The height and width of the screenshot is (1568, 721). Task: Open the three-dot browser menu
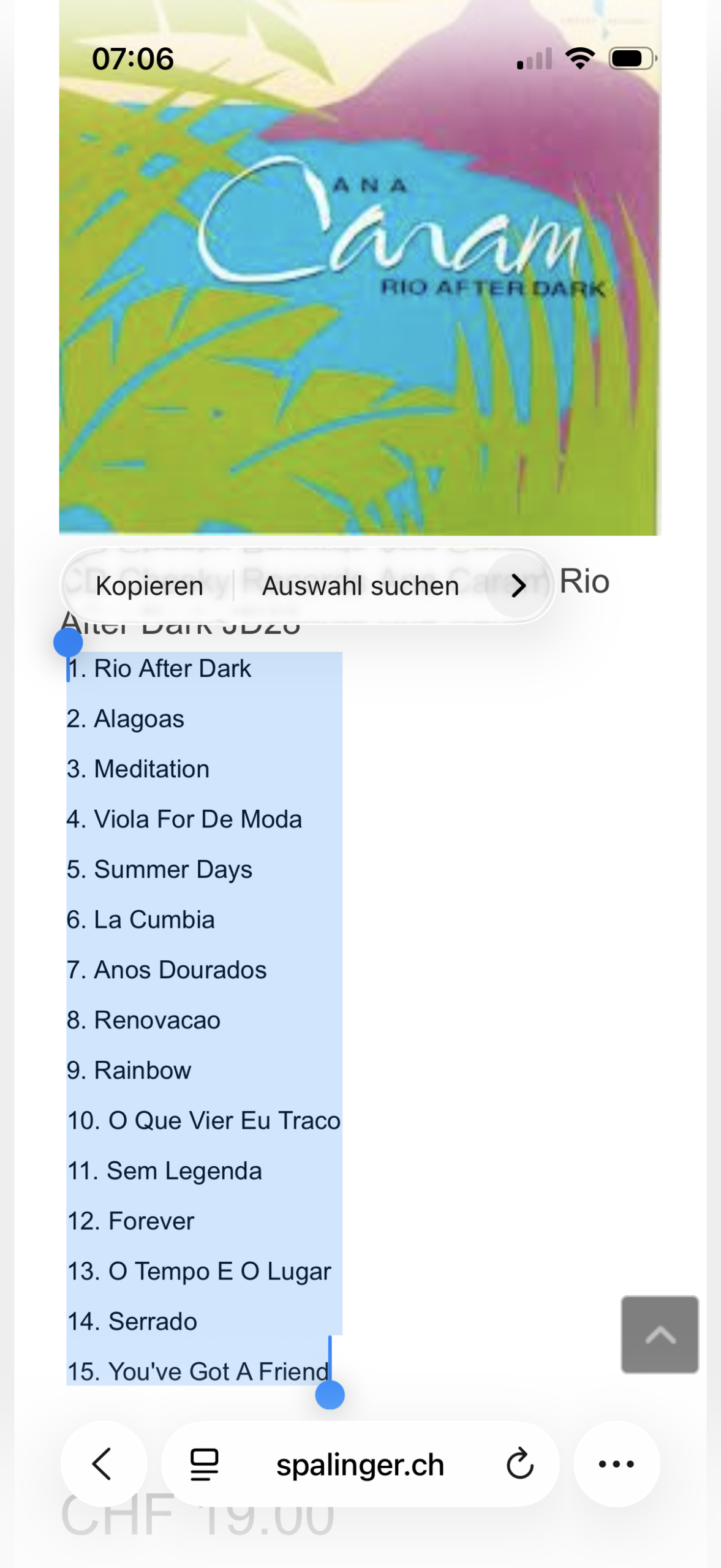(616, 1464)
